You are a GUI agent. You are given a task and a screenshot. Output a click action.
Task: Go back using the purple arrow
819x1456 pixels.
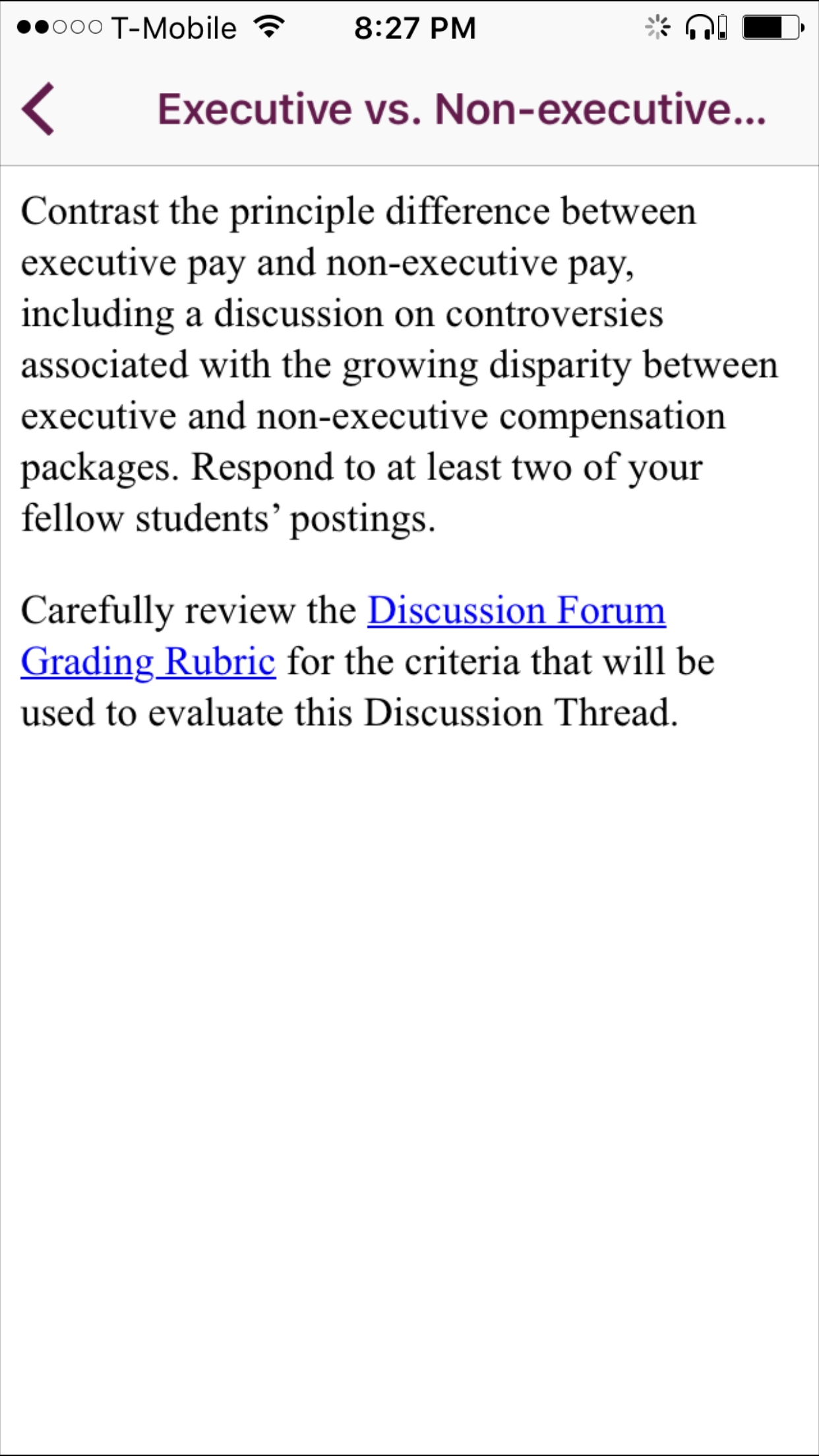[x=38, y=109]
